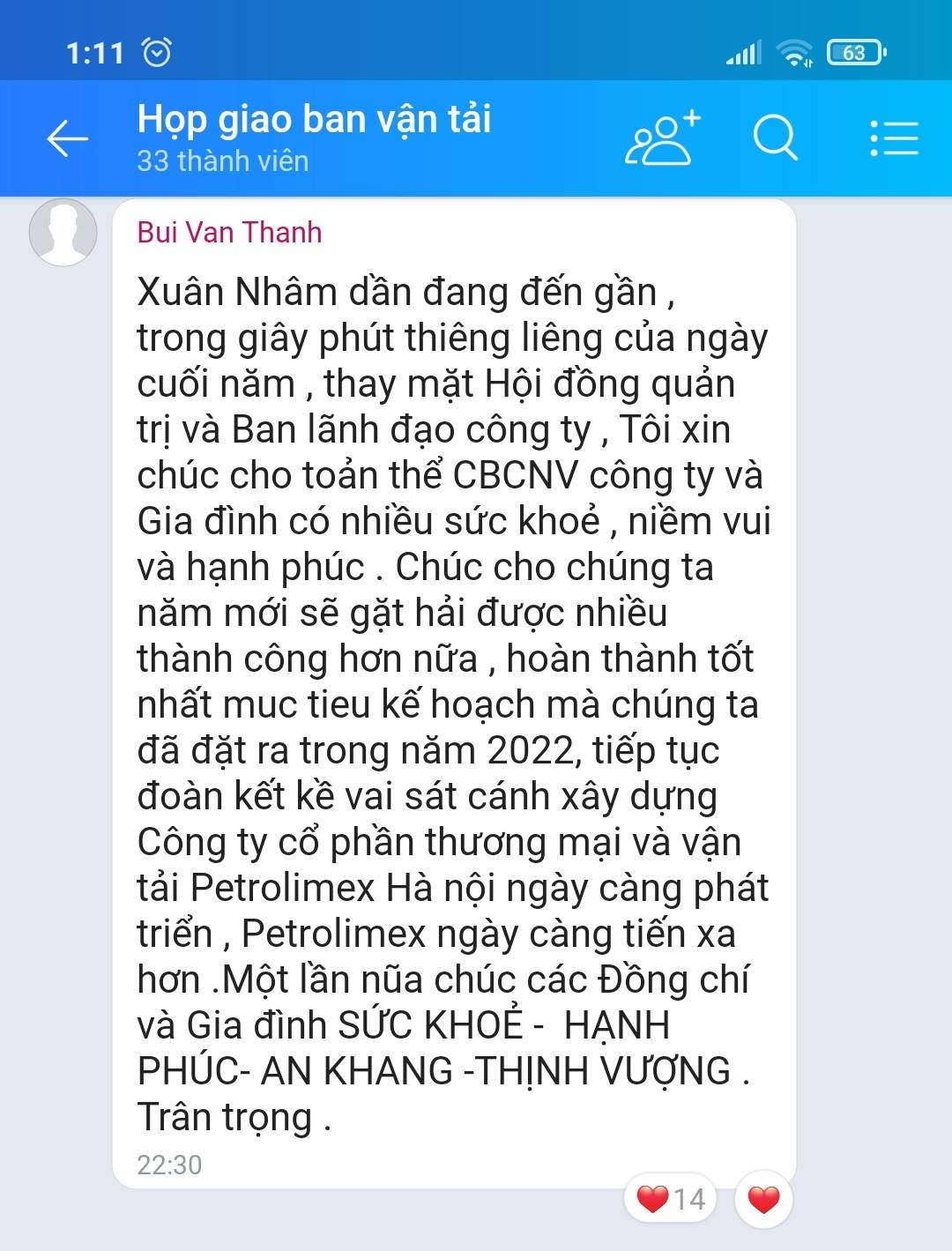Search messages in this conversation
The width and height of the screenshot is (952, 1251).
pos(775,139)
